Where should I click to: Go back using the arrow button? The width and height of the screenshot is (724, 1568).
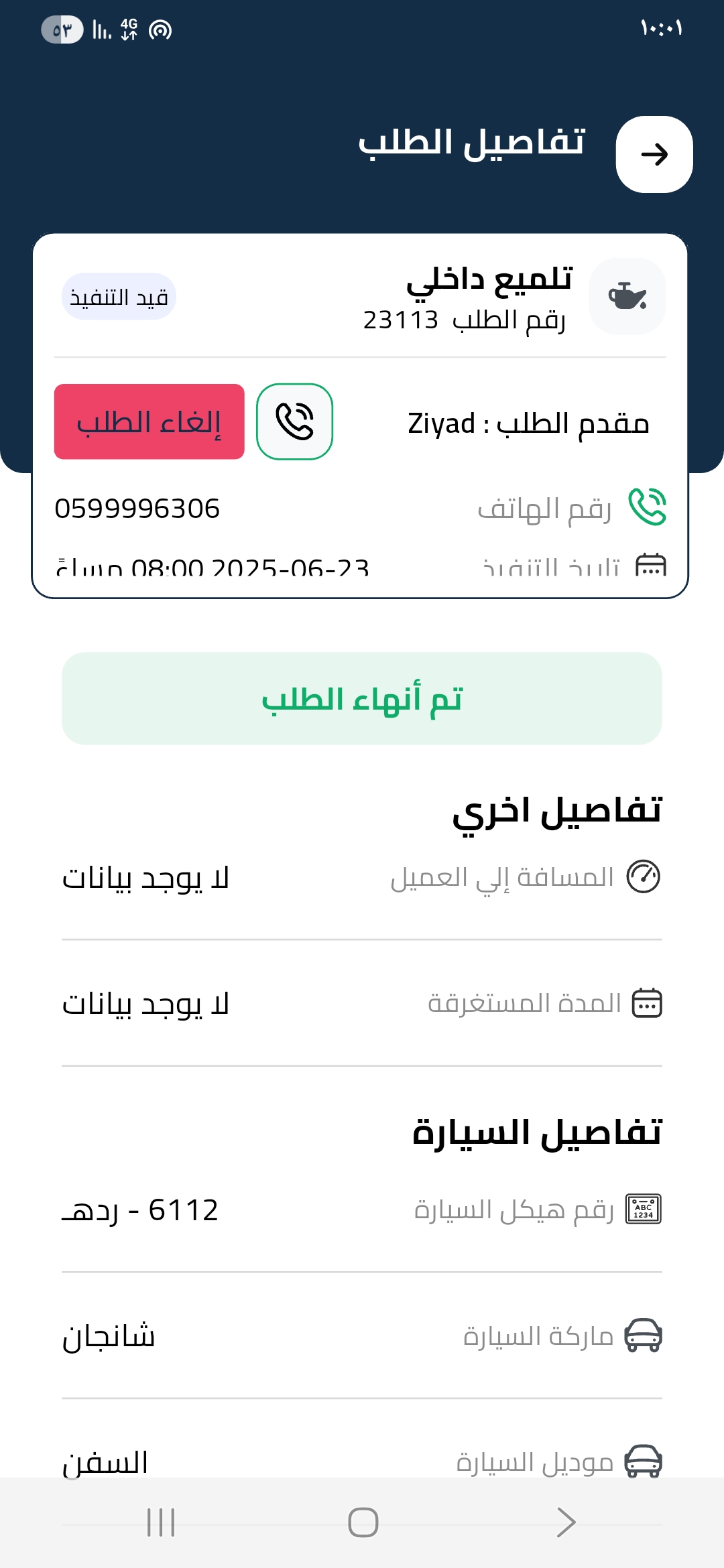click(654, 155)
